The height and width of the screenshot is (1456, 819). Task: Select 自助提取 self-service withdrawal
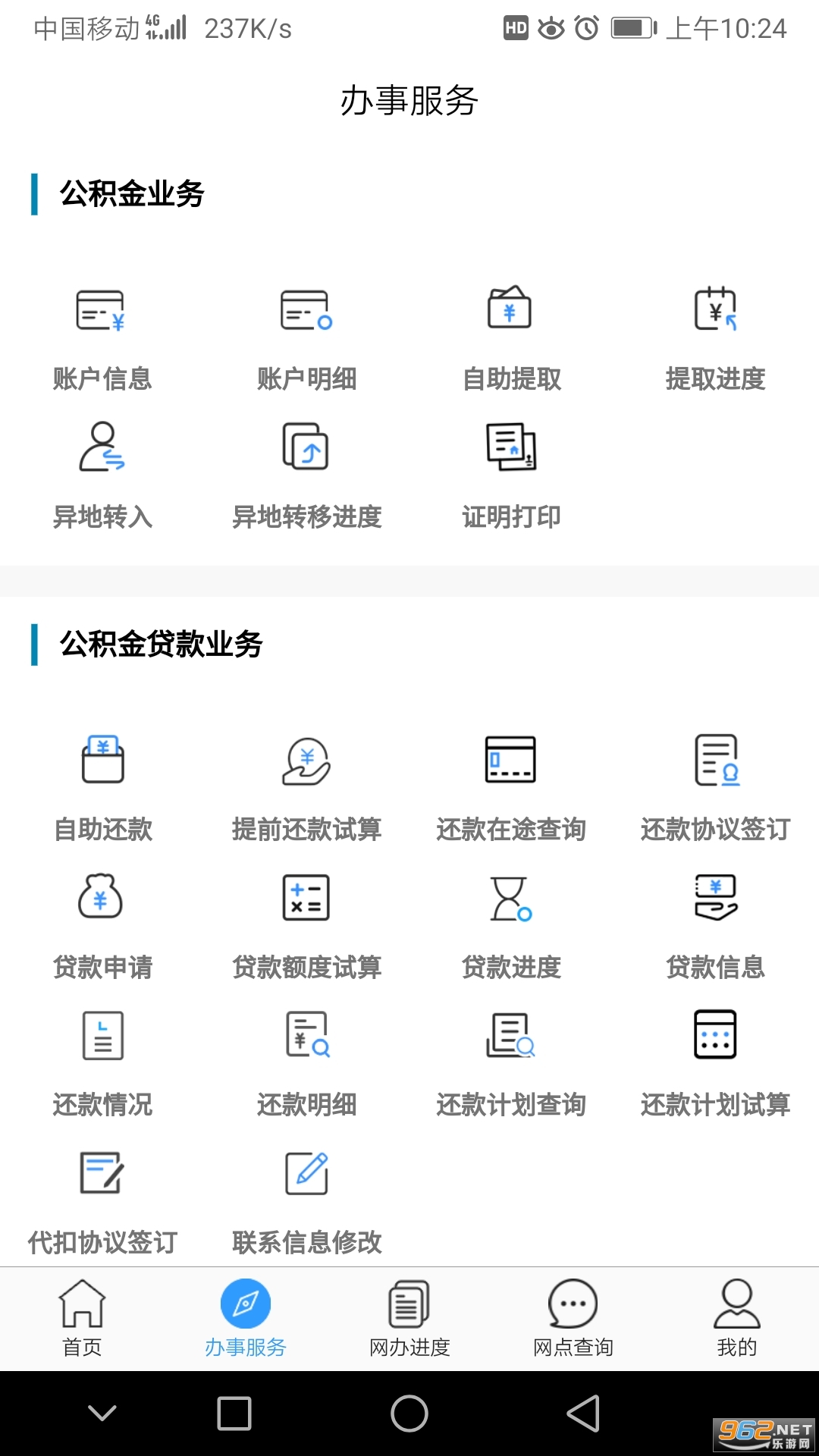[511, 337]
